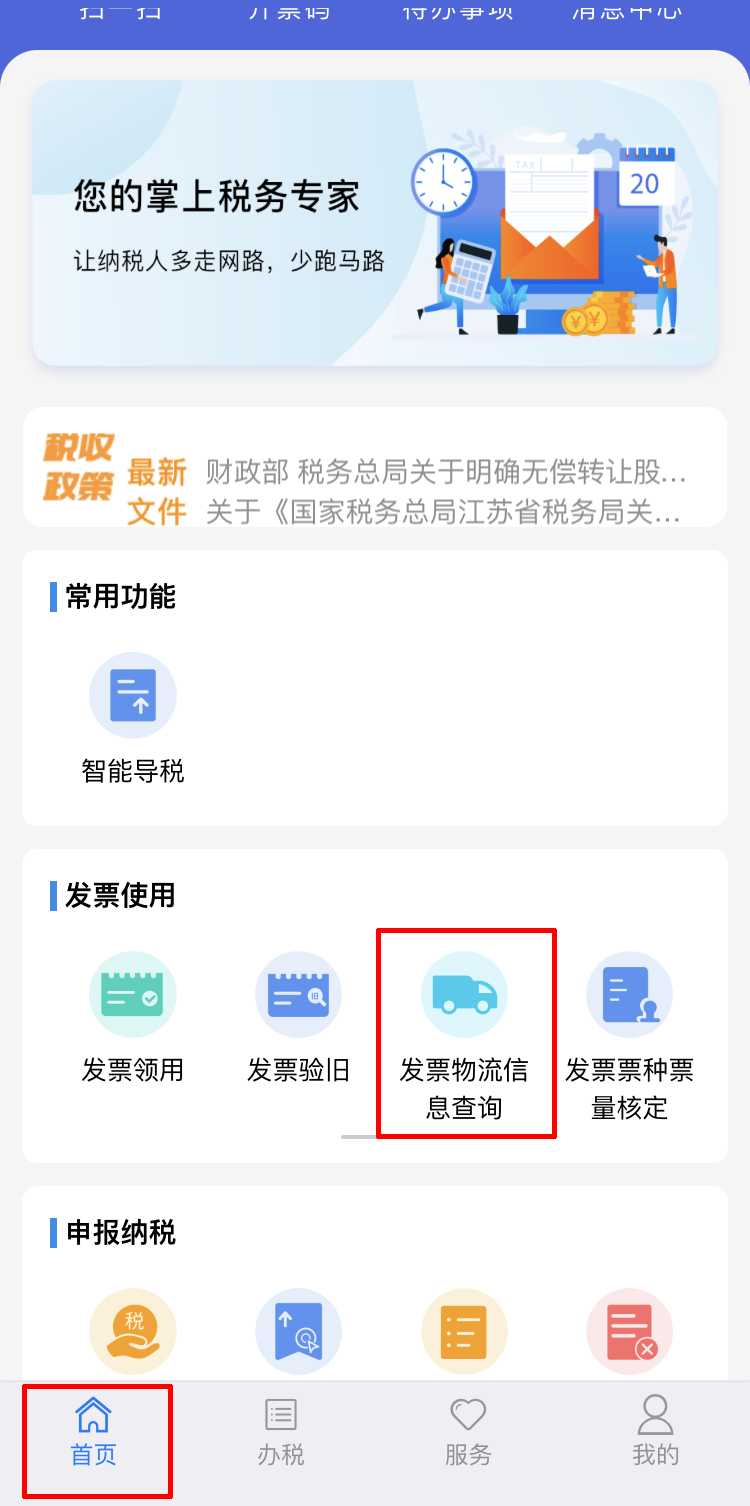Image resolution: width=750 pixels, height=1506 pixels.
Task: Go to the 我的 tab
Action: (x=656, y=1432)
